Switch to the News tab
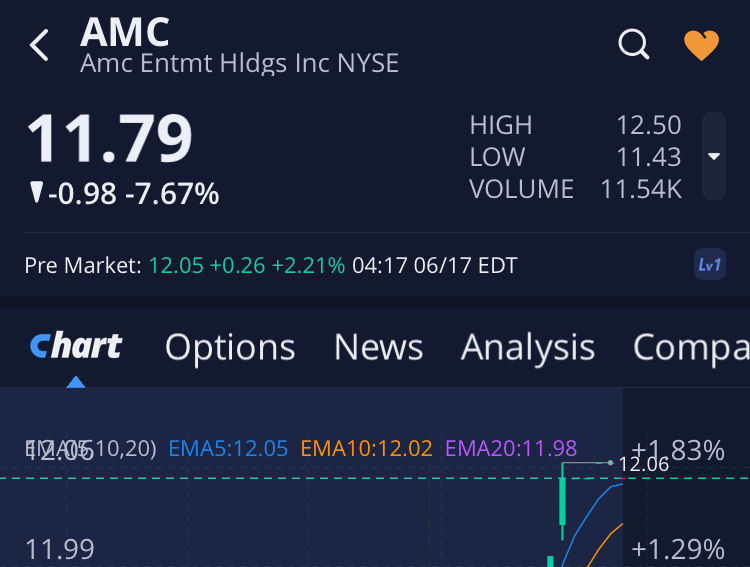Image resolution: width=750 pixels, height=567 pixels. 378,347
